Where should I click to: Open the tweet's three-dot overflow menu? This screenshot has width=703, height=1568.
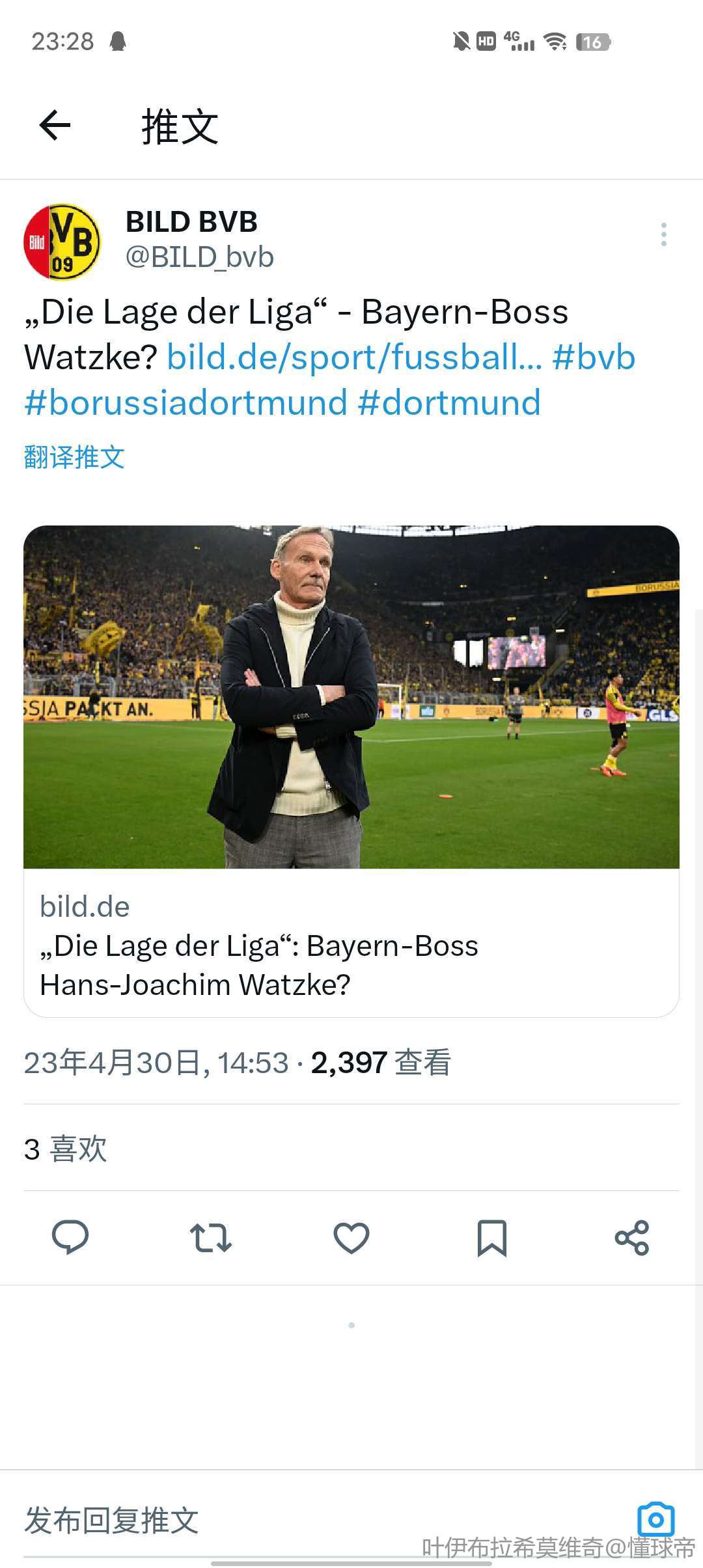pyautogui.click(x=663, y=234)
